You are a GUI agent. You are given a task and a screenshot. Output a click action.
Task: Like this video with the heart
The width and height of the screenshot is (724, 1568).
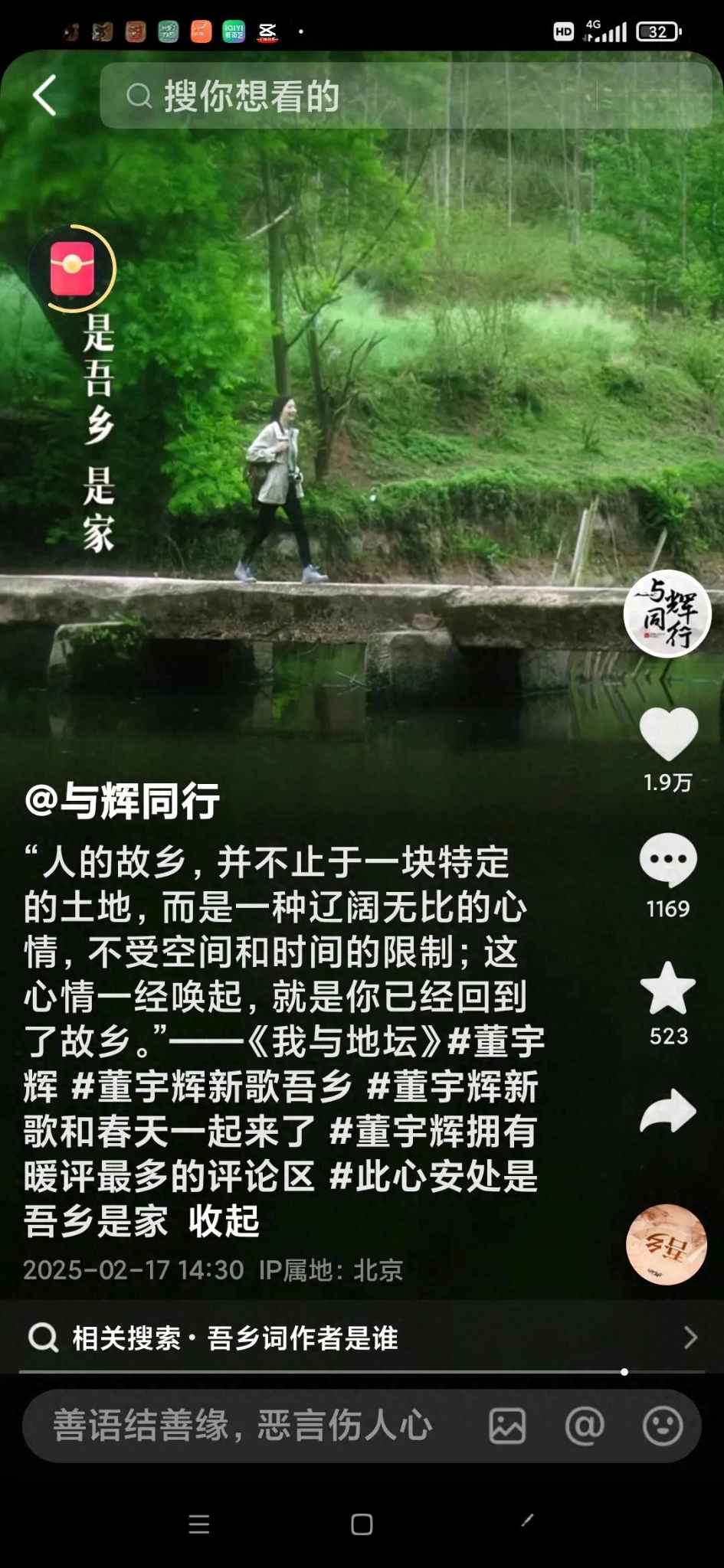tap(668, 734)
